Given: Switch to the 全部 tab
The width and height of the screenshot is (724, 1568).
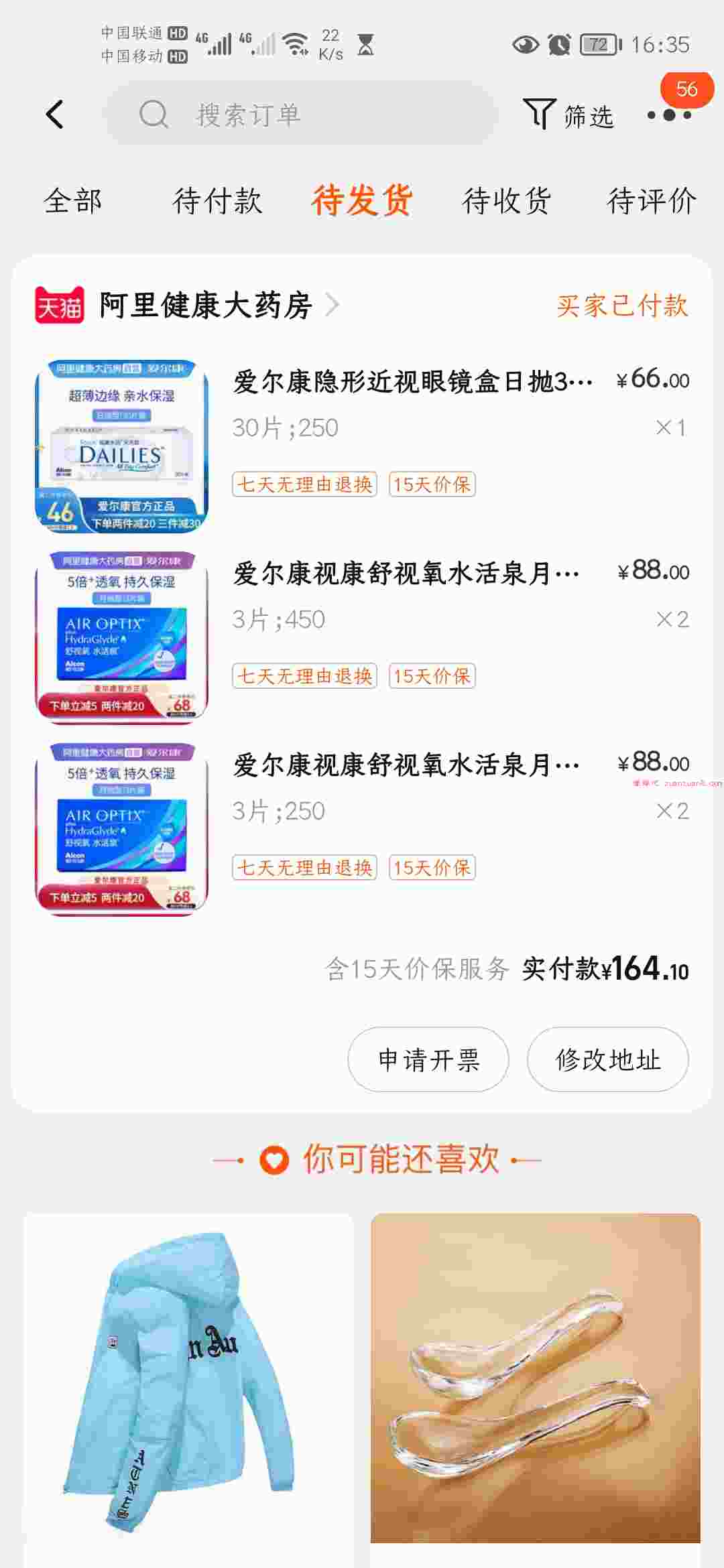Looking at the screenshot, I should pyautogui.click(x=72, y=200).
